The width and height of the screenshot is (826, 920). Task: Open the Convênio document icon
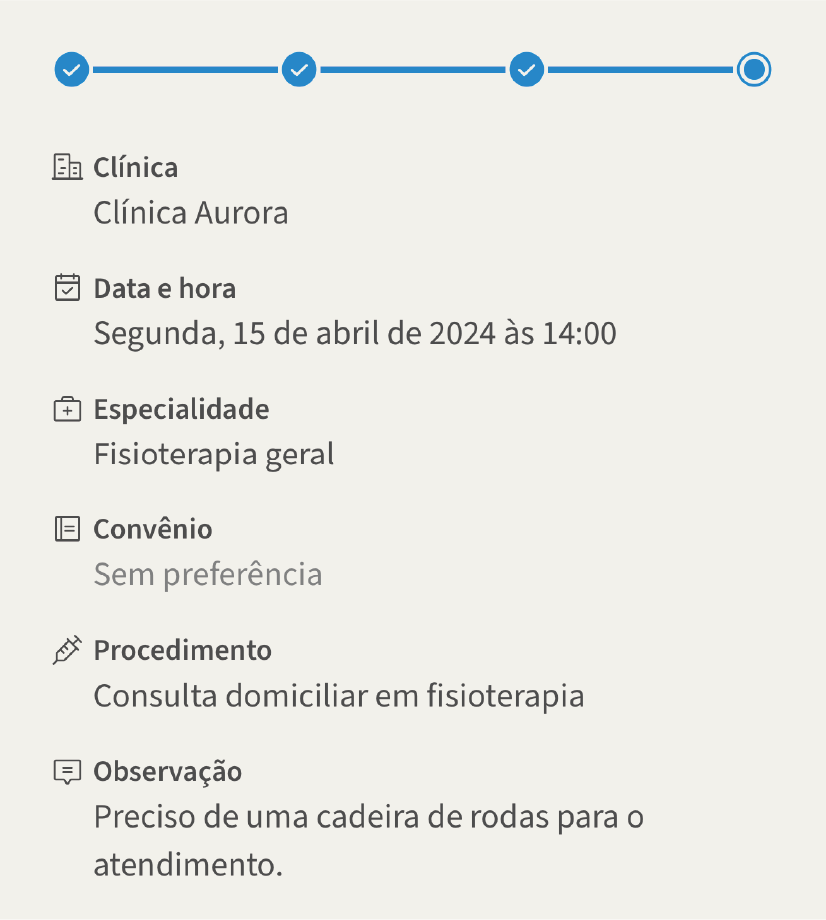point(67,529)
